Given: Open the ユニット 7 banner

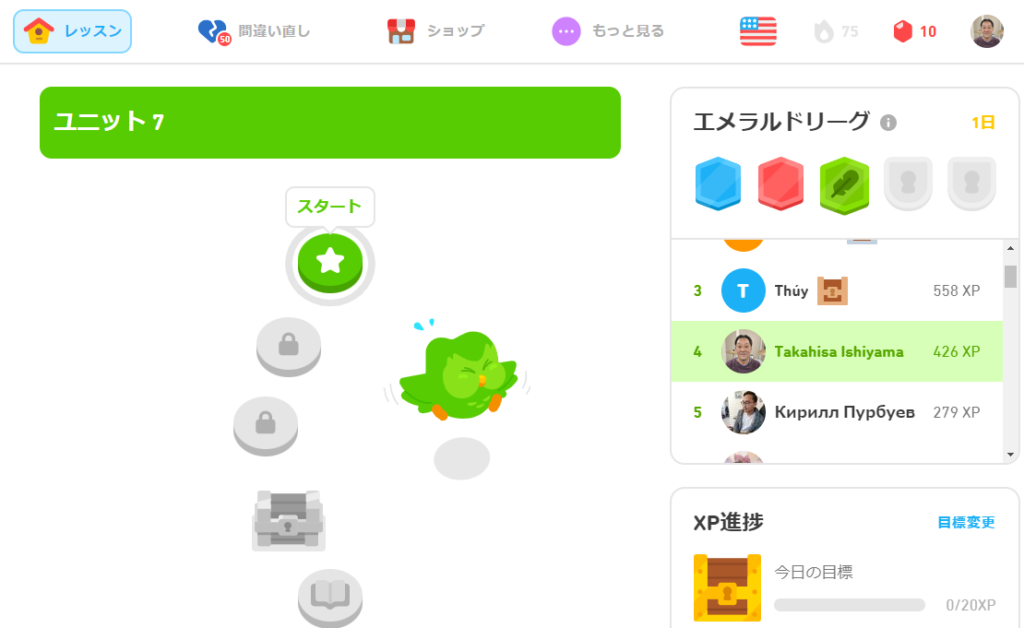Looking at the screenshot, I should [330, 122].
